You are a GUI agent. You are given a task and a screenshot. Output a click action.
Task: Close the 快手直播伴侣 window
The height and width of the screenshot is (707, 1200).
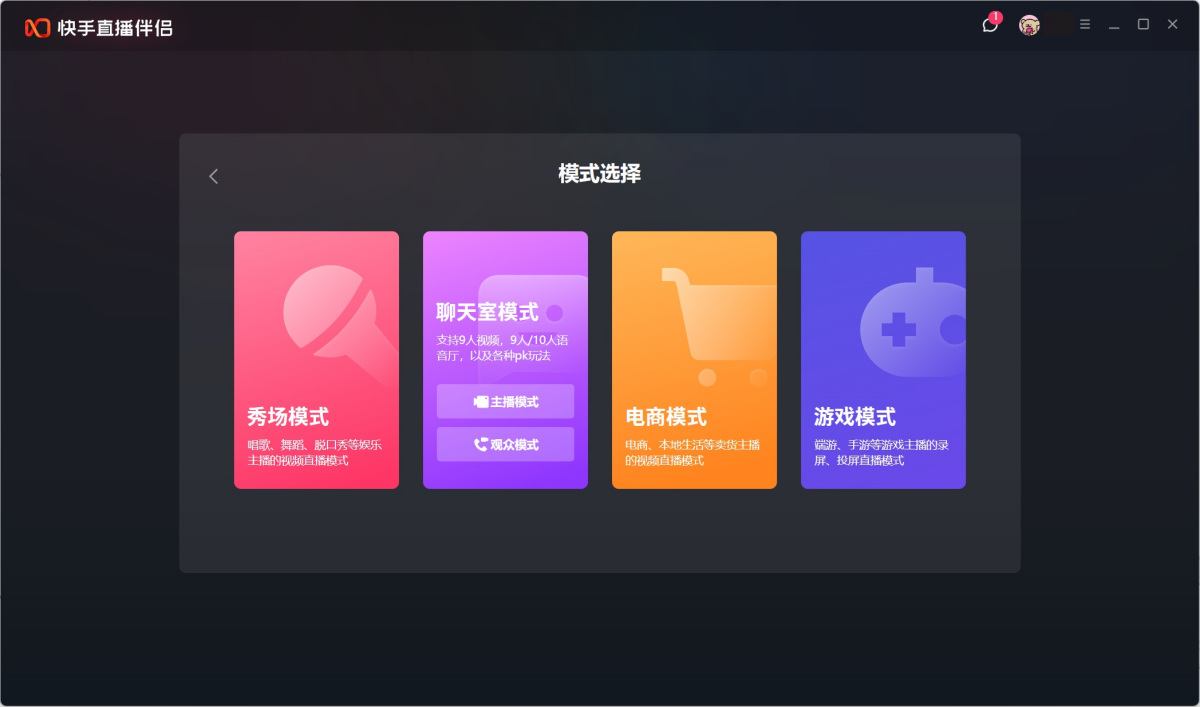pos(1172,25)
